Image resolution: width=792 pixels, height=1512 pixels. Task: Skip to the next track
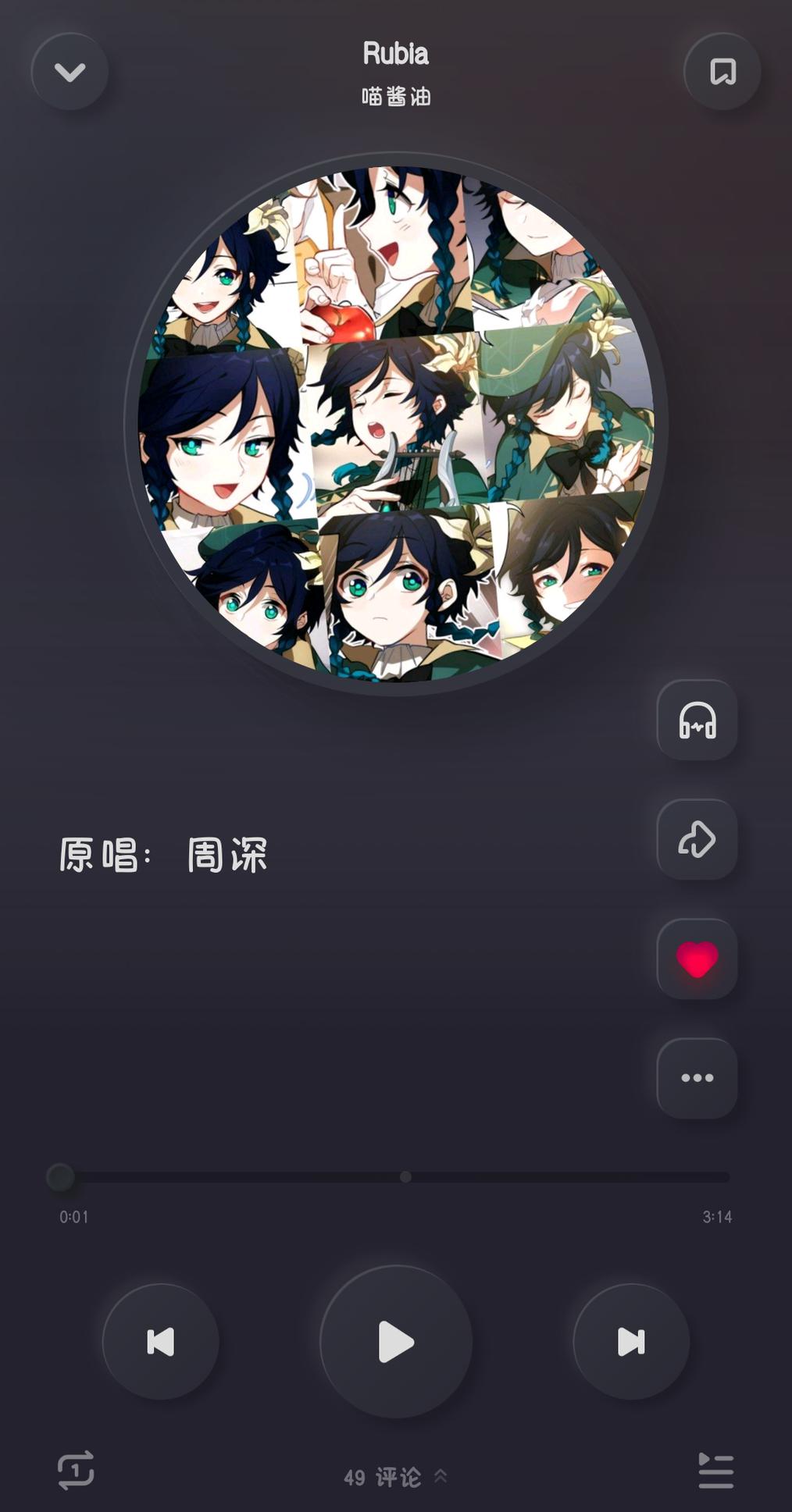pyautogui.click(x=631, y=1342)
